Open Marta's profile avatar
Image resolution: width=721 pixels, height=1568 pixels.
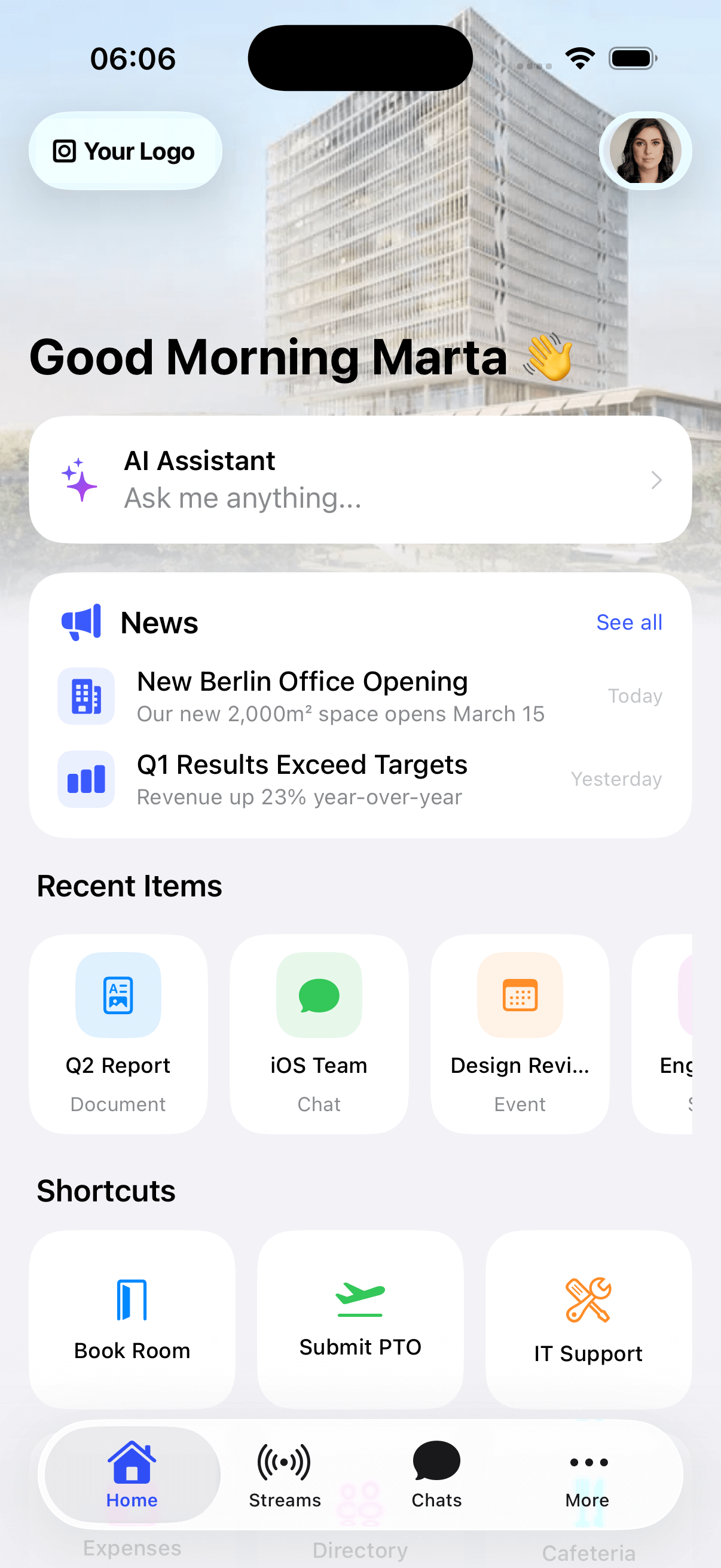[645, 150]
